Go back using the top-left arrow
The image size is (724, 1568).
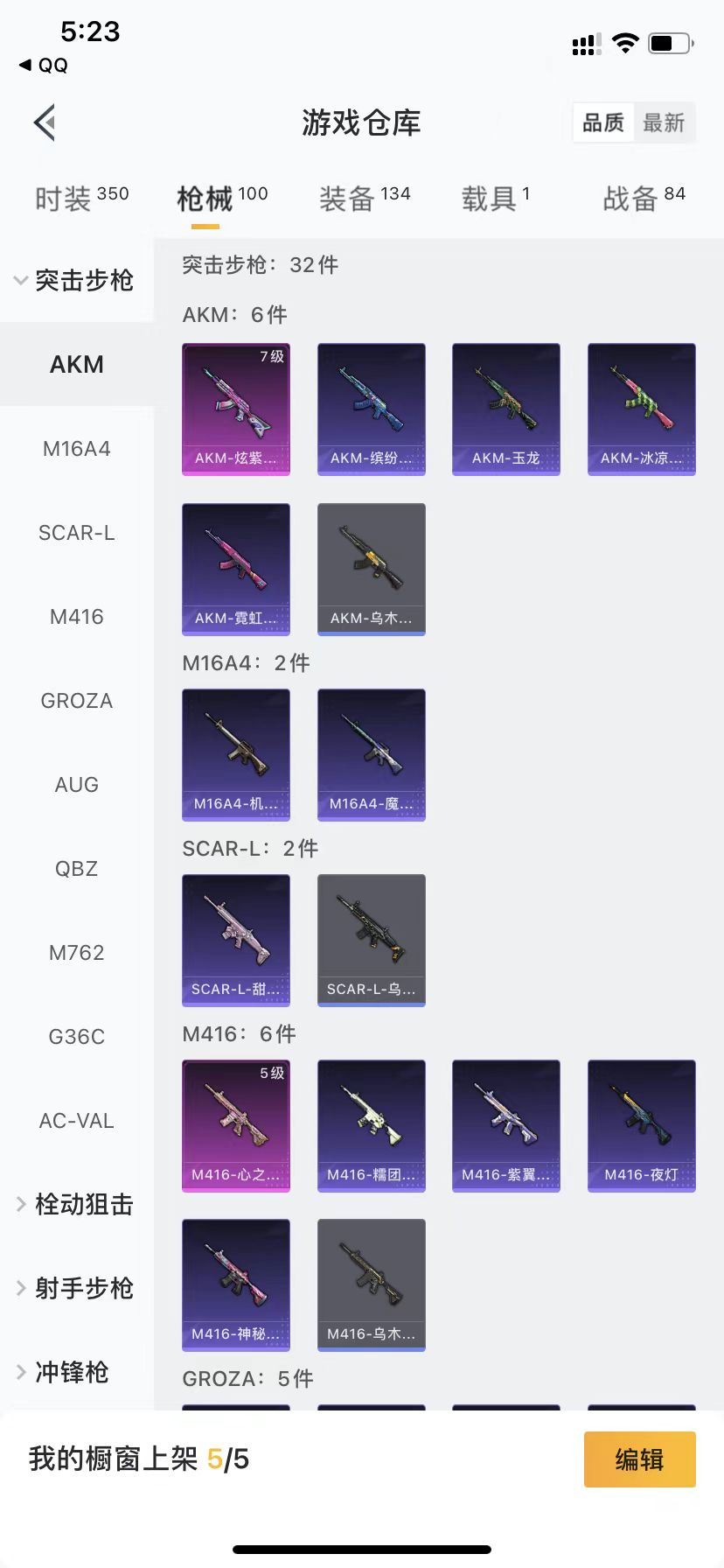45,122
